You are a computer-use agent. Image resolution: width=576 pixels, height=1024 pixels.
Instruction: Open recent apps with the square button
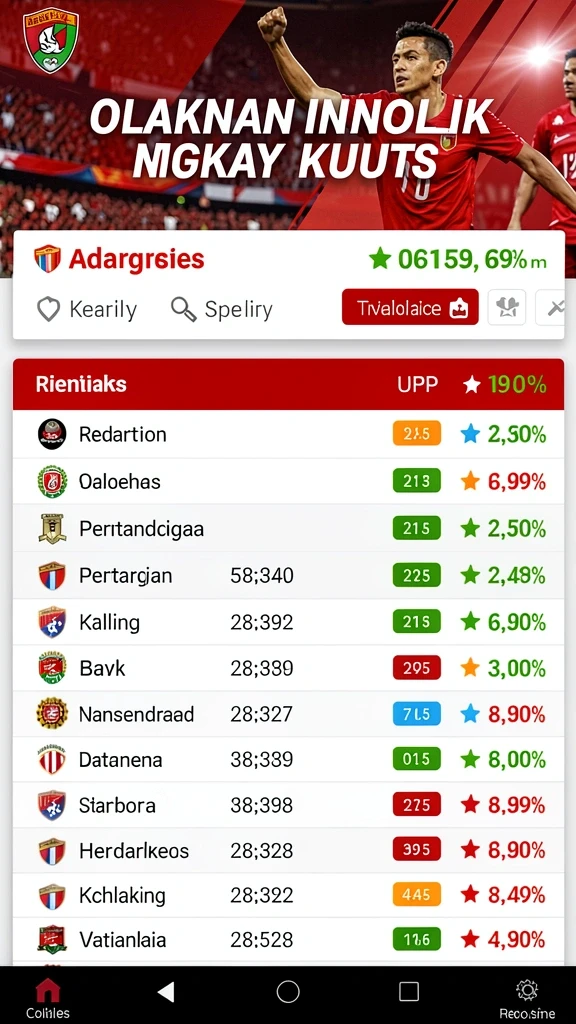409,991
